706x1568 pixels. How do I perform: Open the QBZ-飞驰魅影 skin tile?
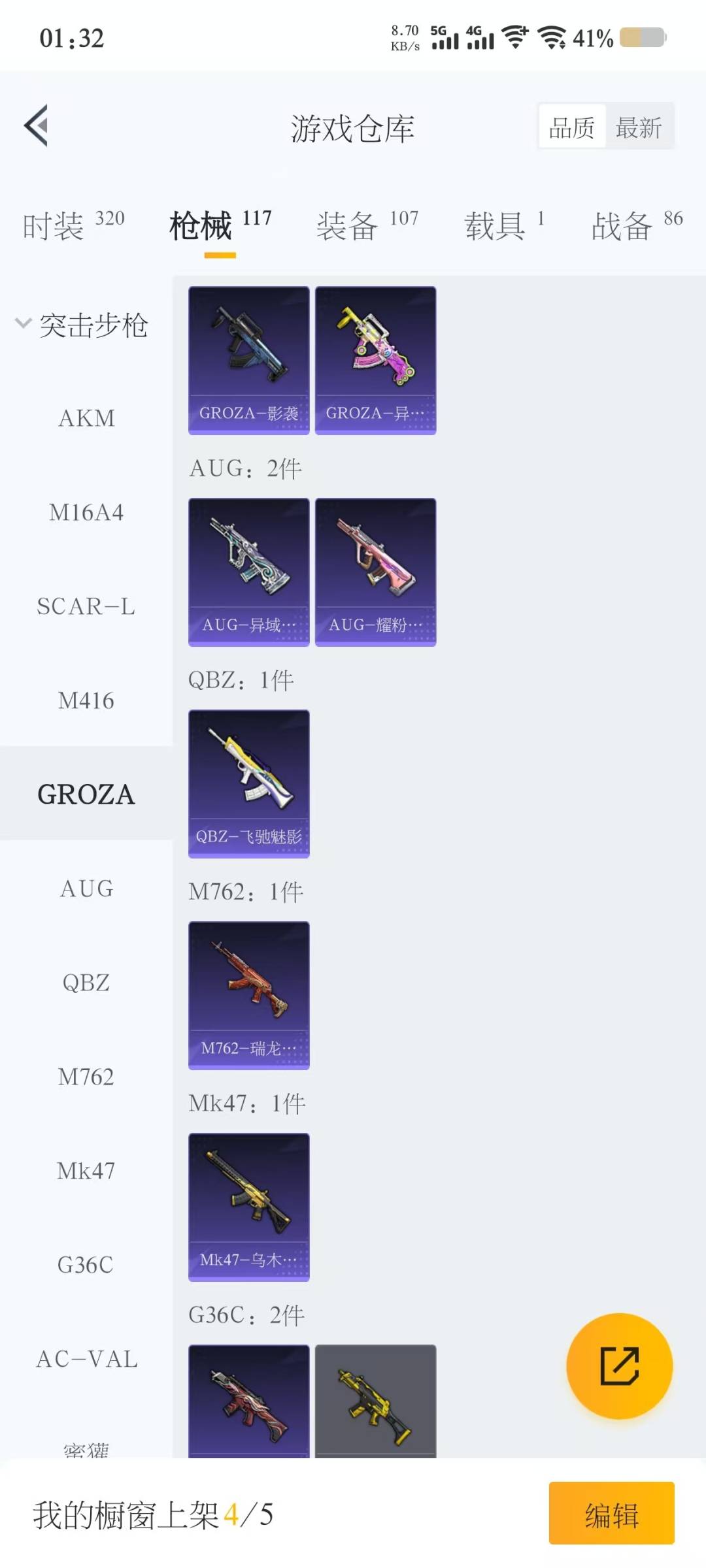tap(248, 783)
